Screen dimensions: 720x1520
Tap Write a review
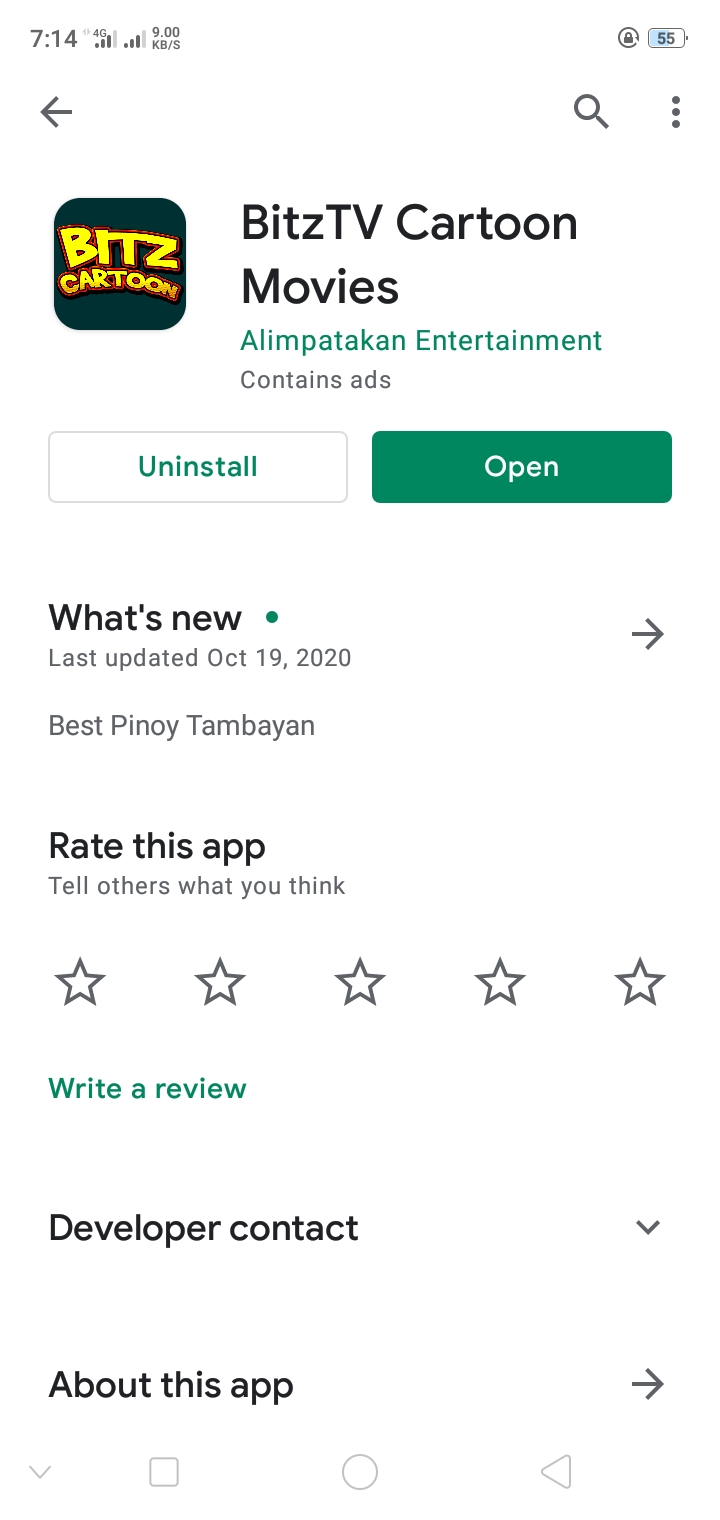pos(147,1088)
